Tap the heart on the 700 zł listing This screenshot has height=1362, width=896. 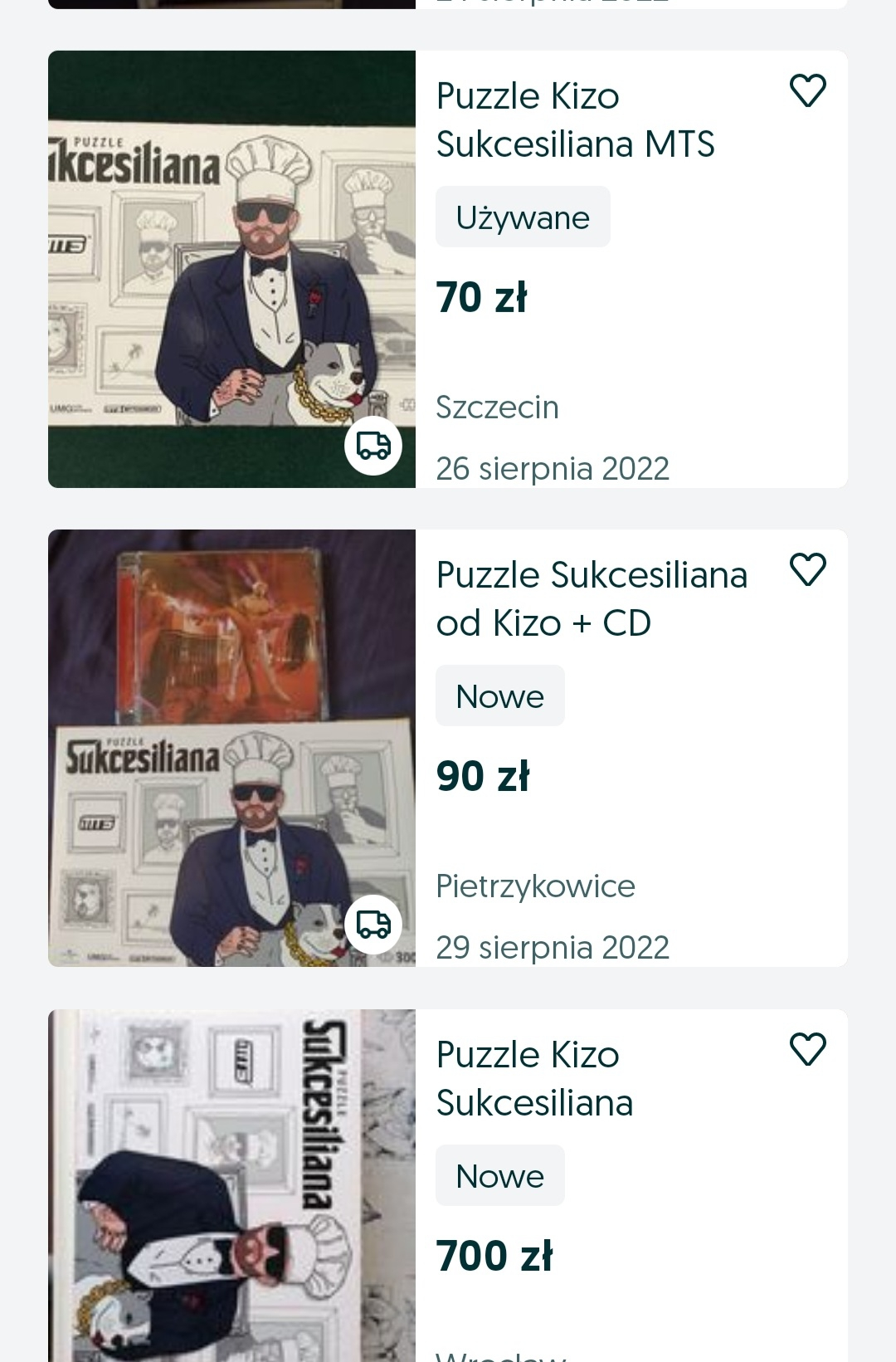pyautogui.click(x=807, y=1049)
